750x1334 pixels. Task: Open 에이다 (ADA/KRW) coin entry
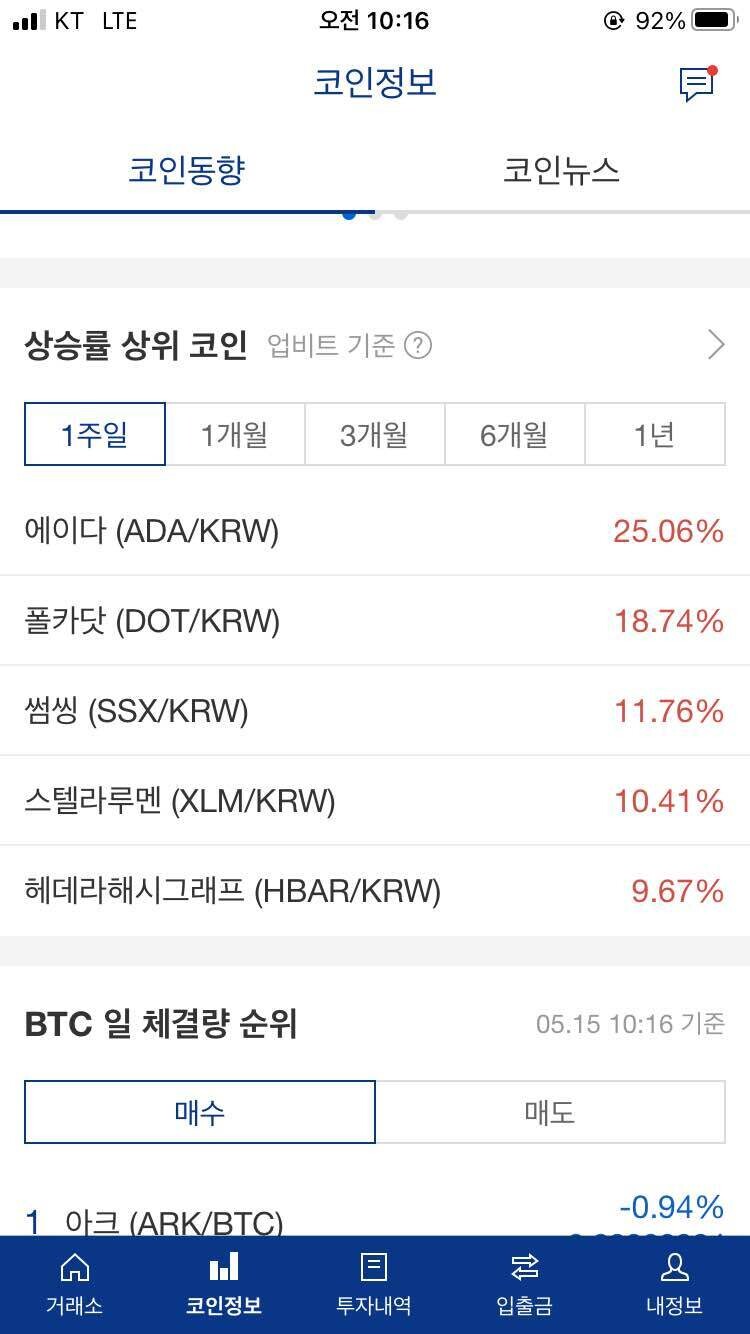(x=375, y=531)
